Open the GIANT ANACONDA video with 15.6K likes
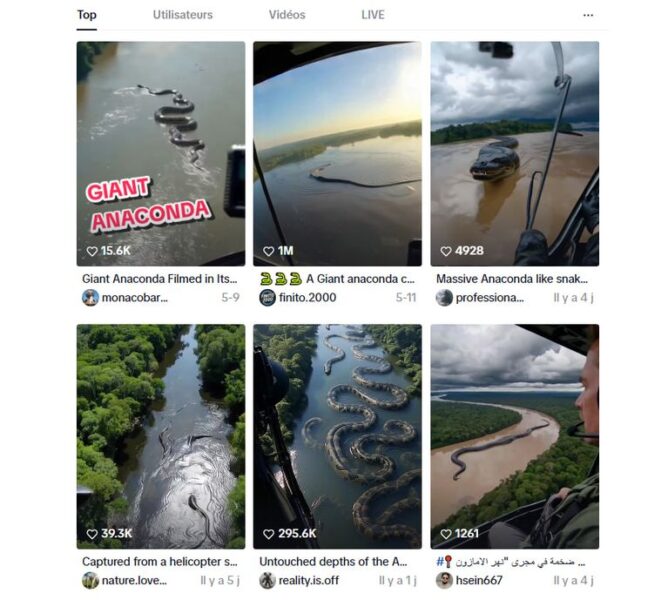Viewport: 668px width, 600px height. (x=160, y=153)
